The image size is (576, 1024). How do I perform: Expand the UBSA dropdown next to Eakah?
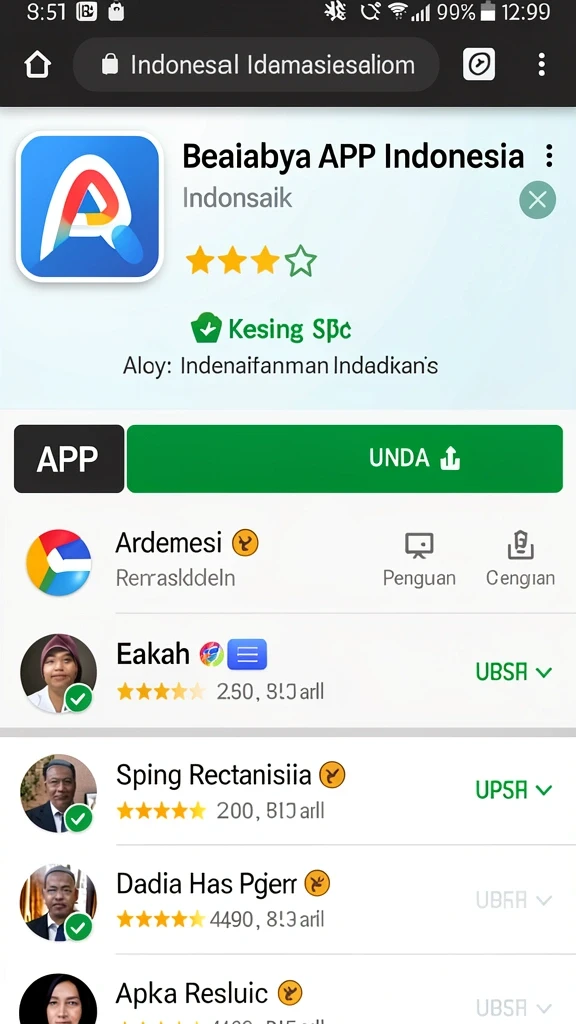click(514, 671)
